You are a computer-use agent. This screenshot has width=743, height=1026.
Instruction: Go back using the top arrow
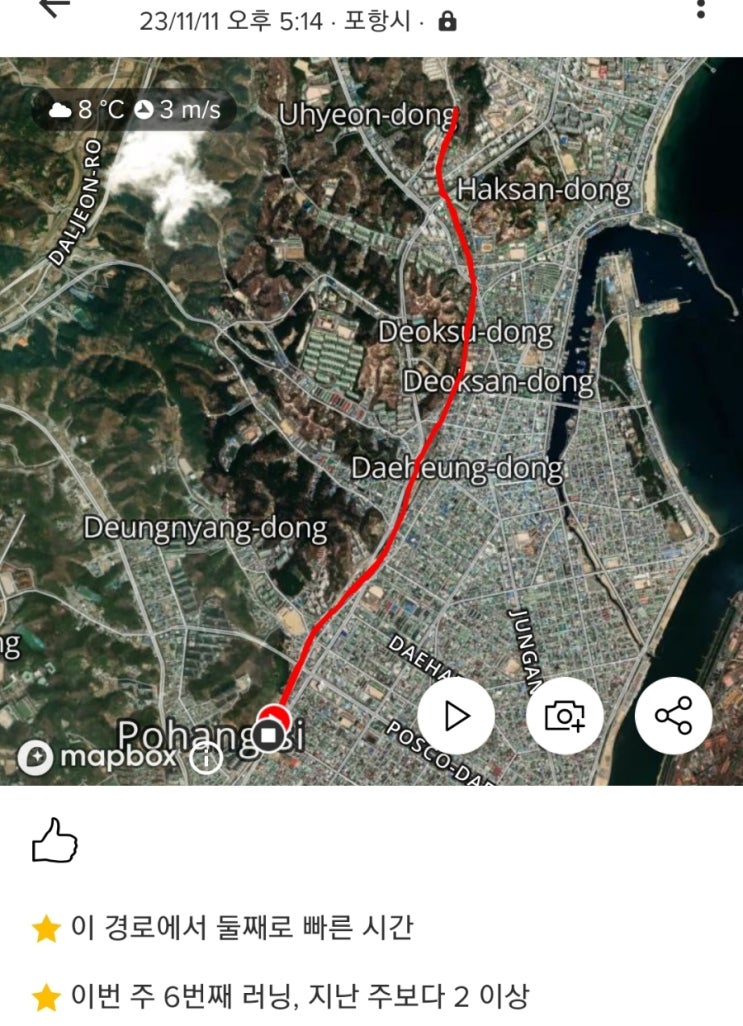pyautogui.click(x=55, y=6)
